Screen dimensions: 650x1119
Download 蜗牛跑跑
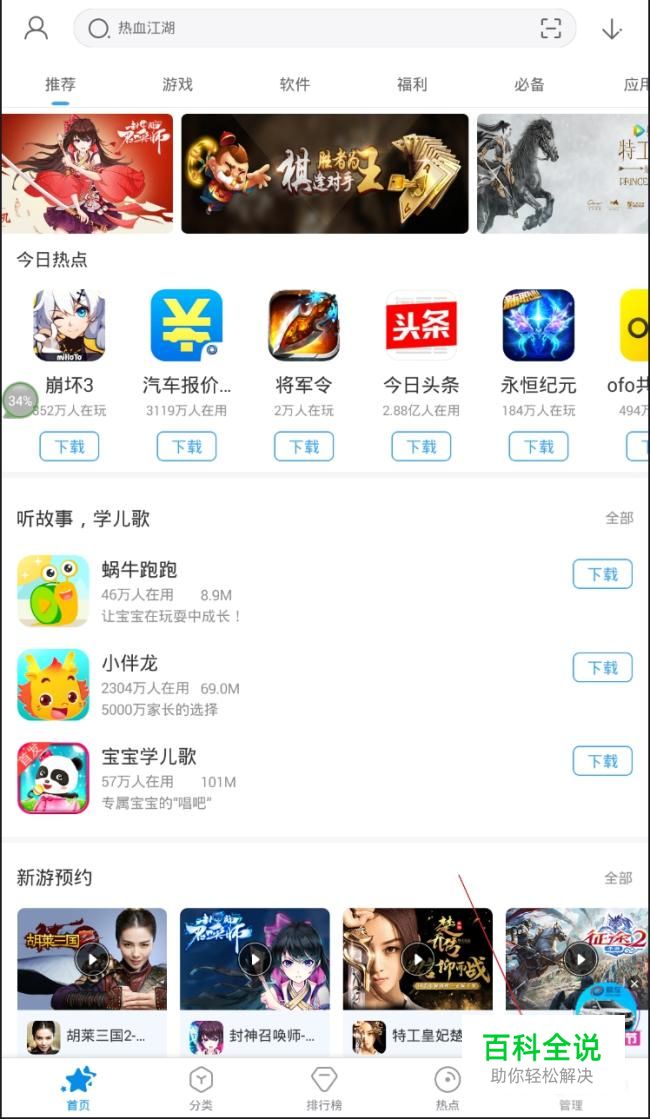[x=602, y=574]
